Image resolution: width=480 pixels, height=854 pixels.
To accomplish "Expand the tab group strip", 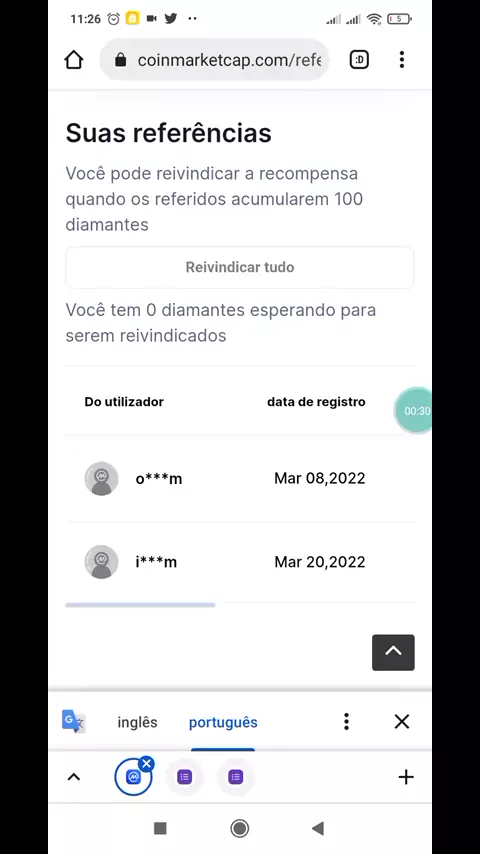I will 74,777.
